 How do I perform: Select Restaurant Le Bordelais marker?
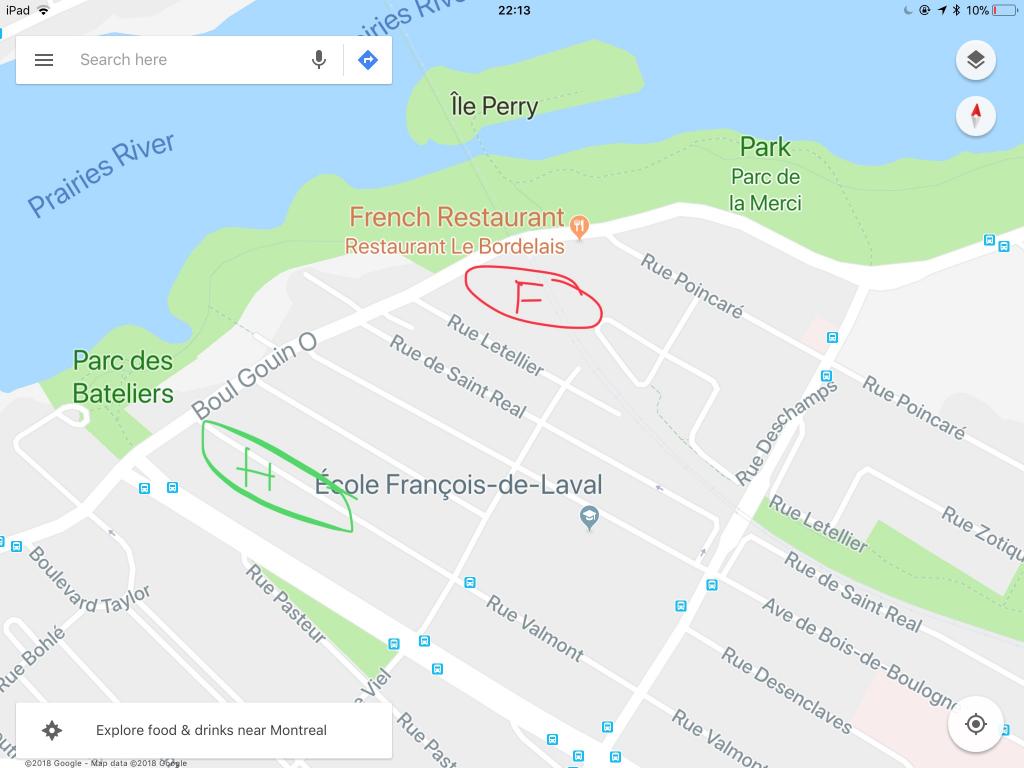click(x=580, y=223)
